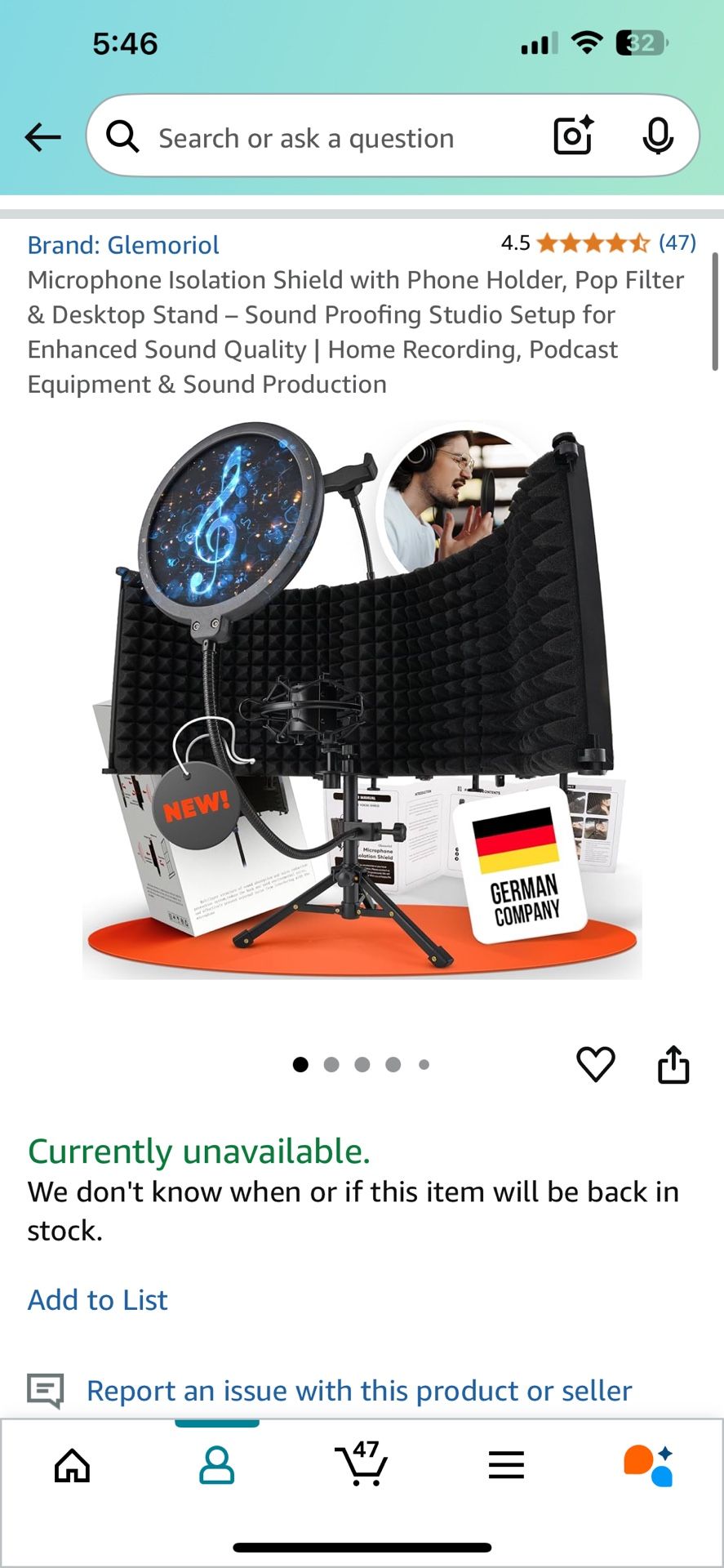Go back using the arrow icon
The width and height of the screenshot is (724, 1568).
click(42, 137)
